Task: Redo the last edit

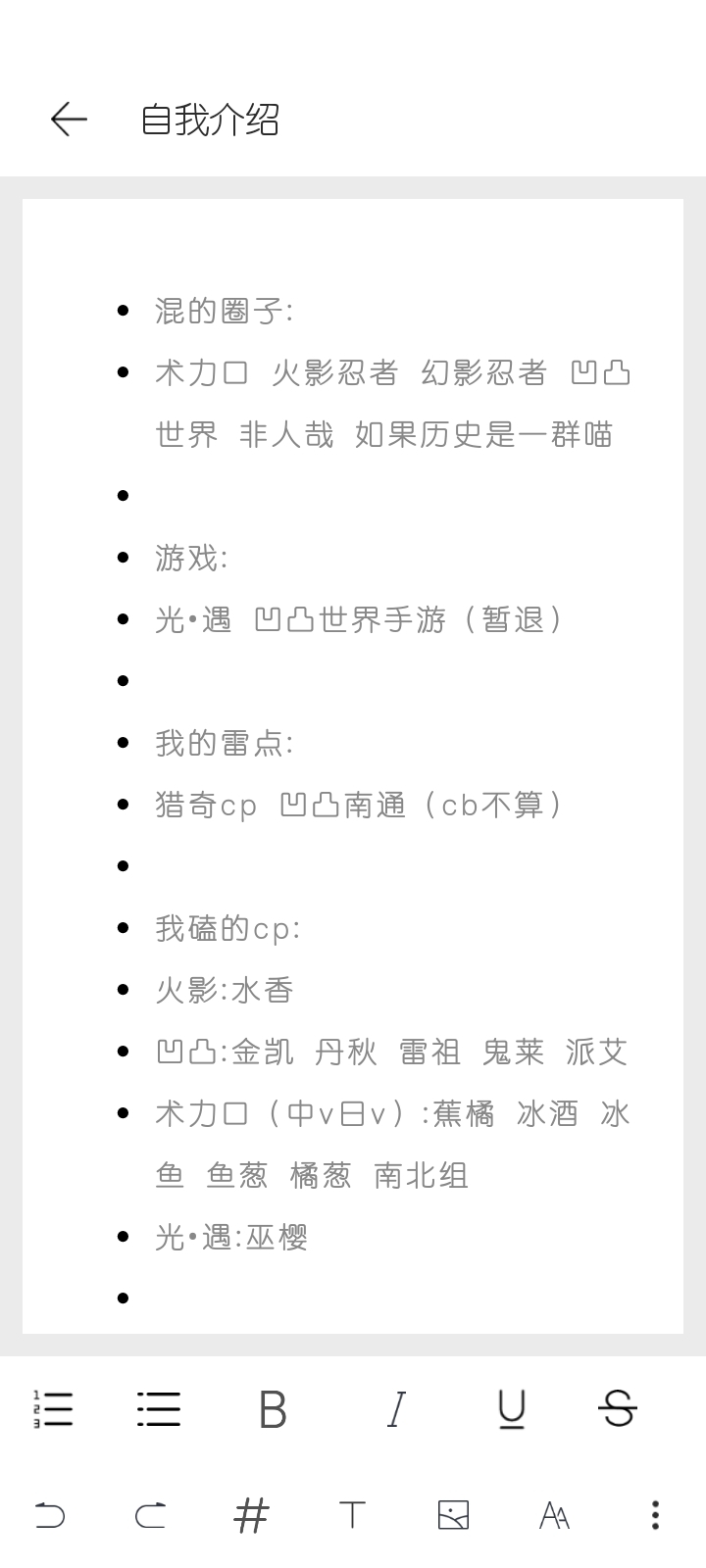Action: [x=150, y=1515]
